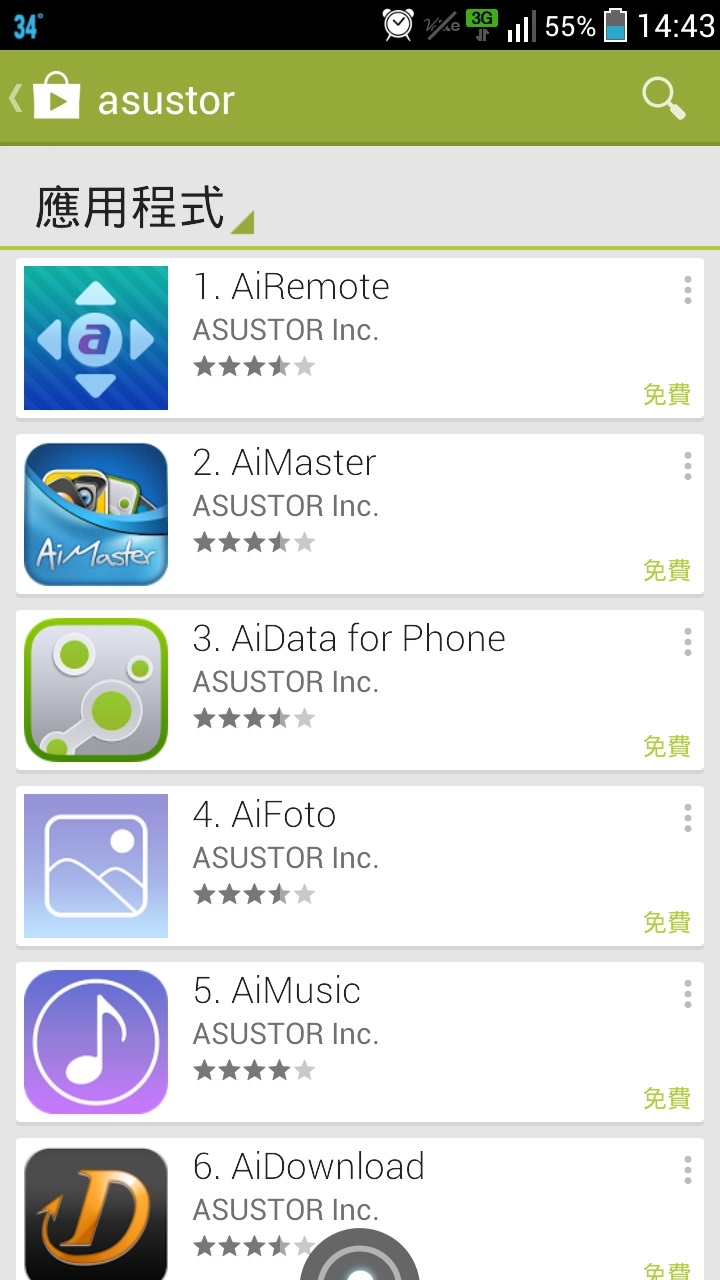Screen dimensions: 720x1280
Task: Open the AiMaster app listing
Action: [360, 514]
